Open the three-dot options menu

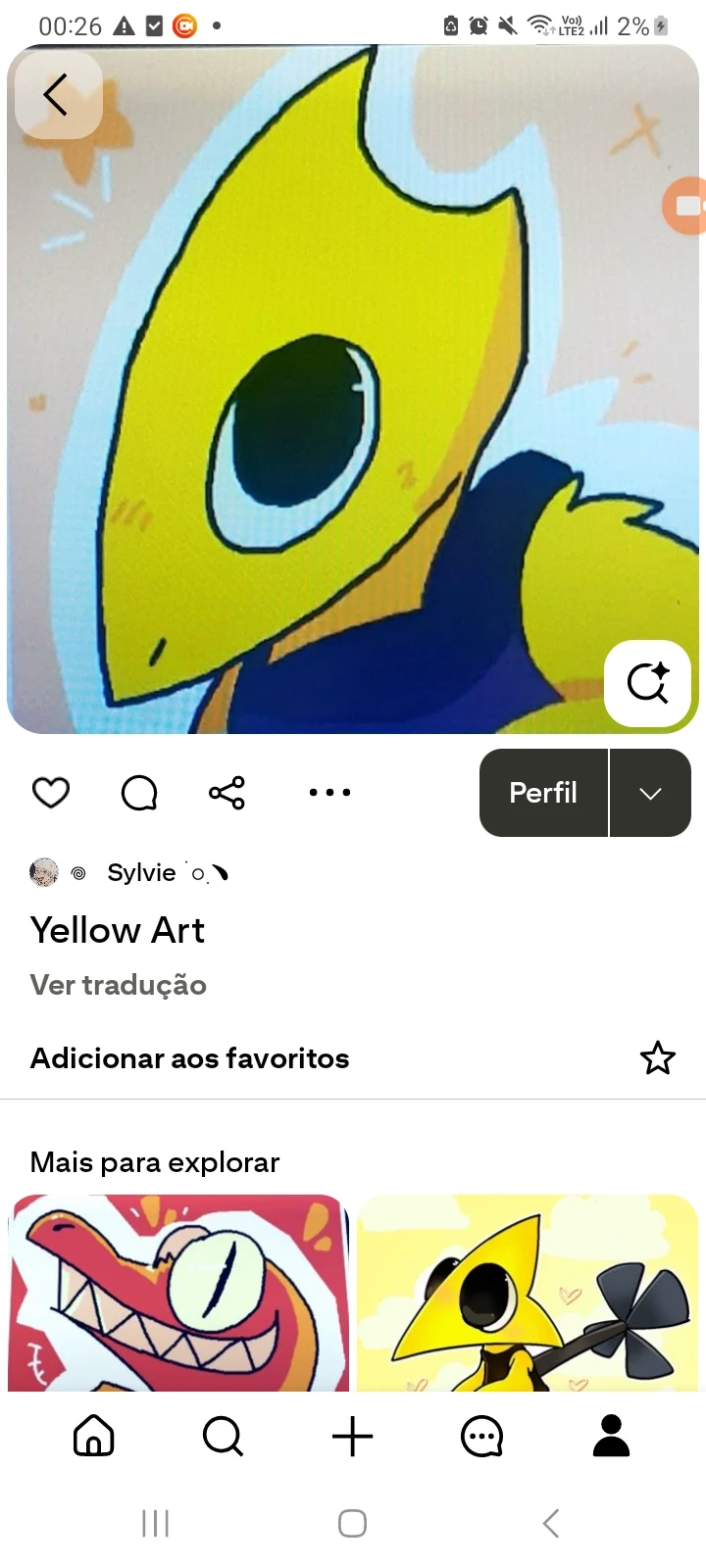[x=329, y=792]
